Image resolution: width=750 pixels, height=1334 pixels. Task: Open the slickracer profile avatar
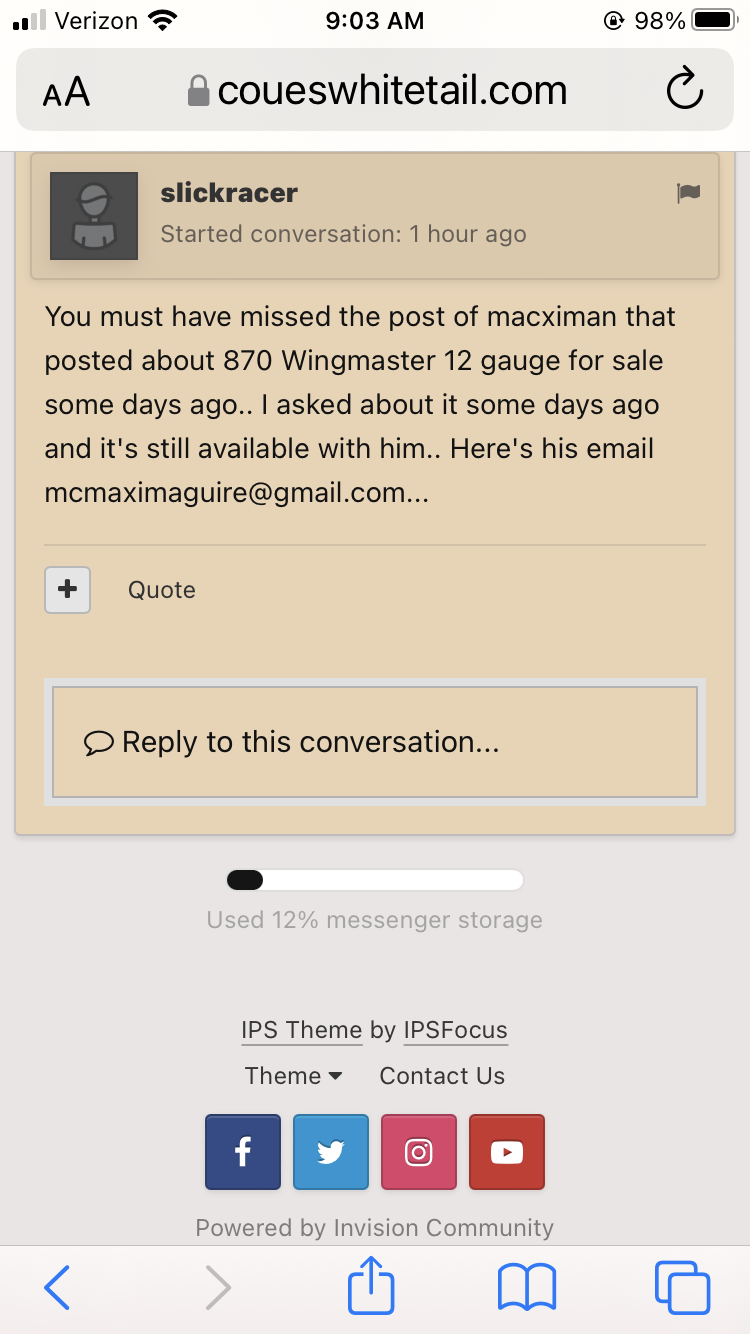click(x=94, y=216)
